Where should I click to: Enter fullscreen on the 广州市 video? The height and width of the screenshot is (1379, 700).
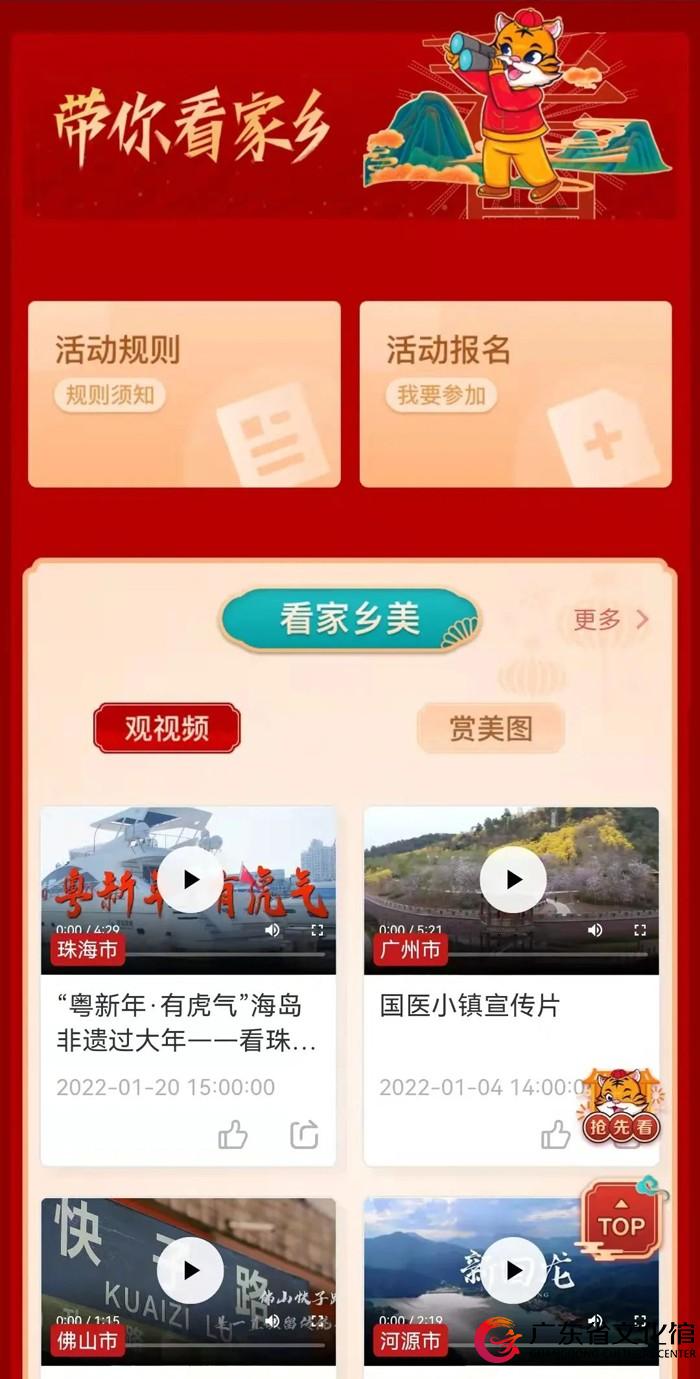pos(640,930)
